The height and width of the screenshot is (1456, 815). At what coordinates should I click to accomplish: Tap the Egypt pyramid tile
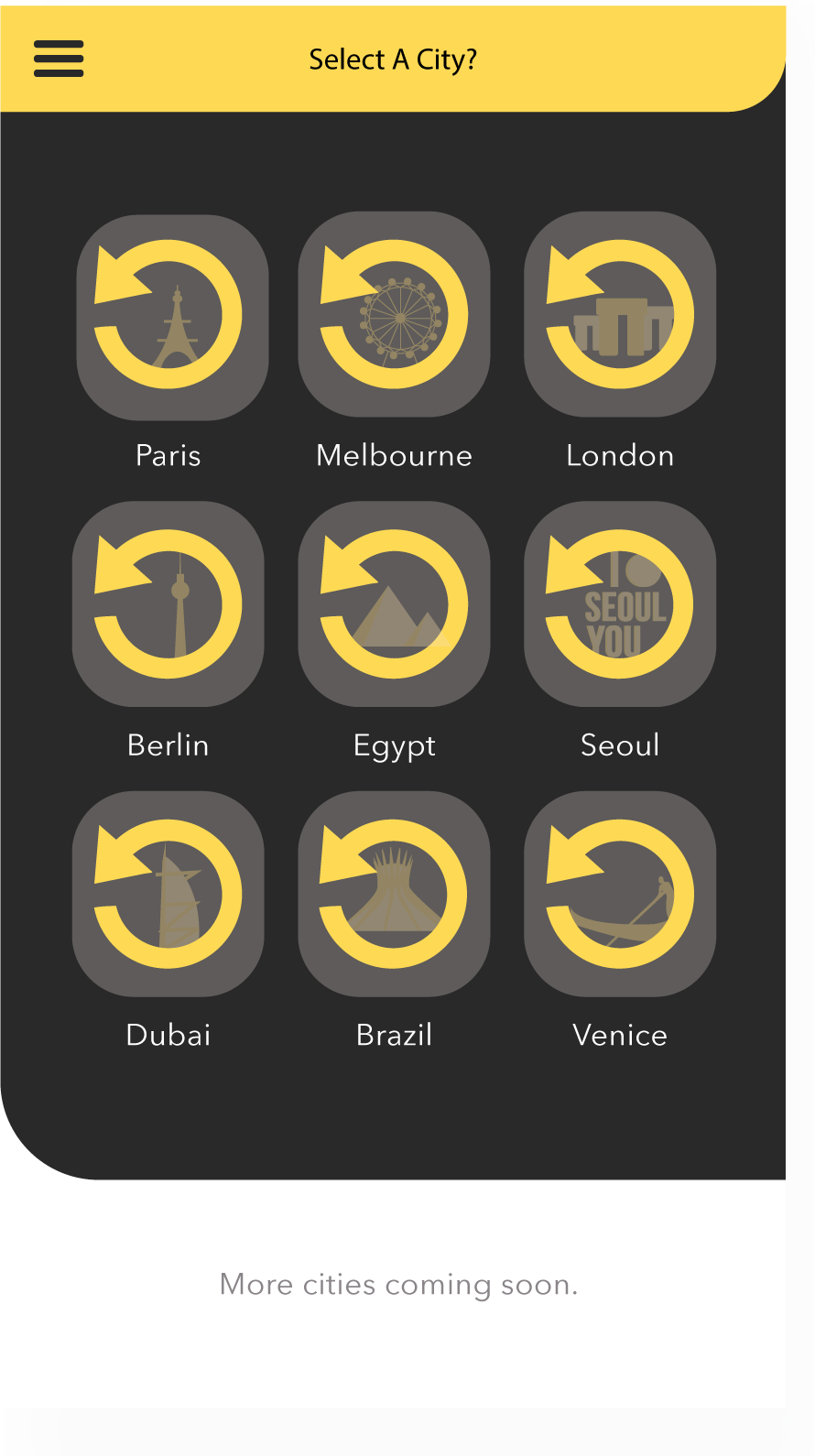click(394, 603)
